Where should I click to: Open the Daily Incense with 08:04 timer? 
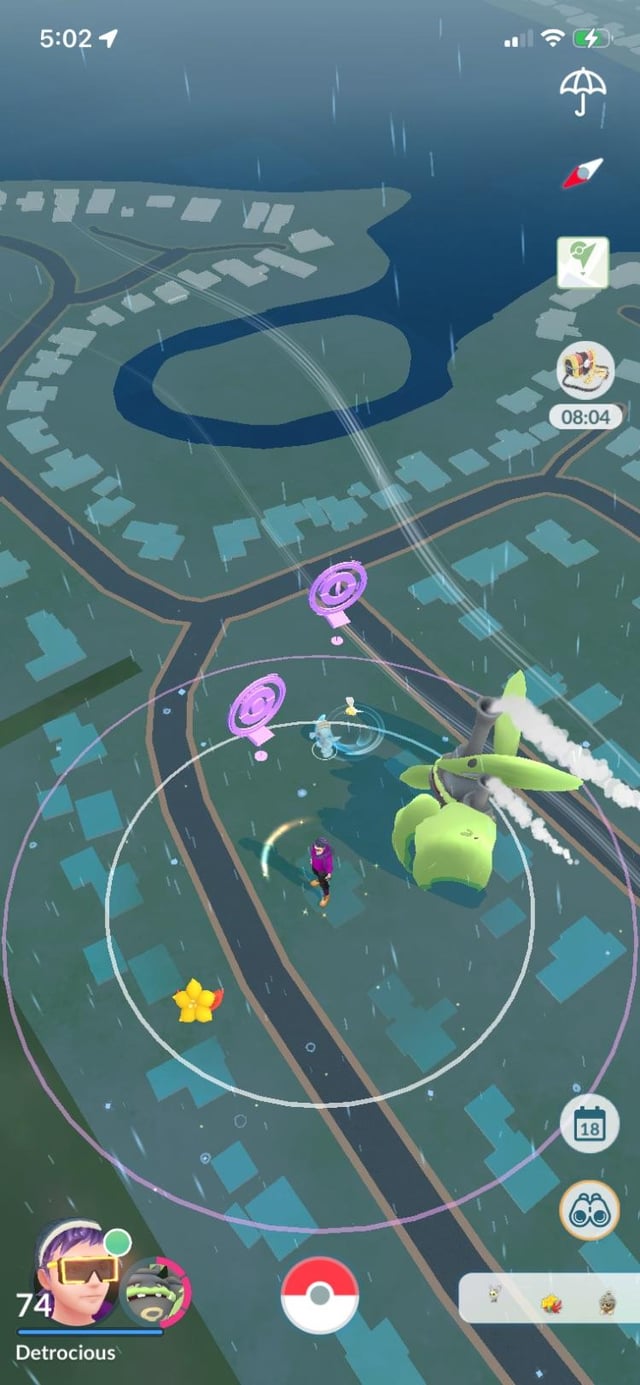click(584, 369)
